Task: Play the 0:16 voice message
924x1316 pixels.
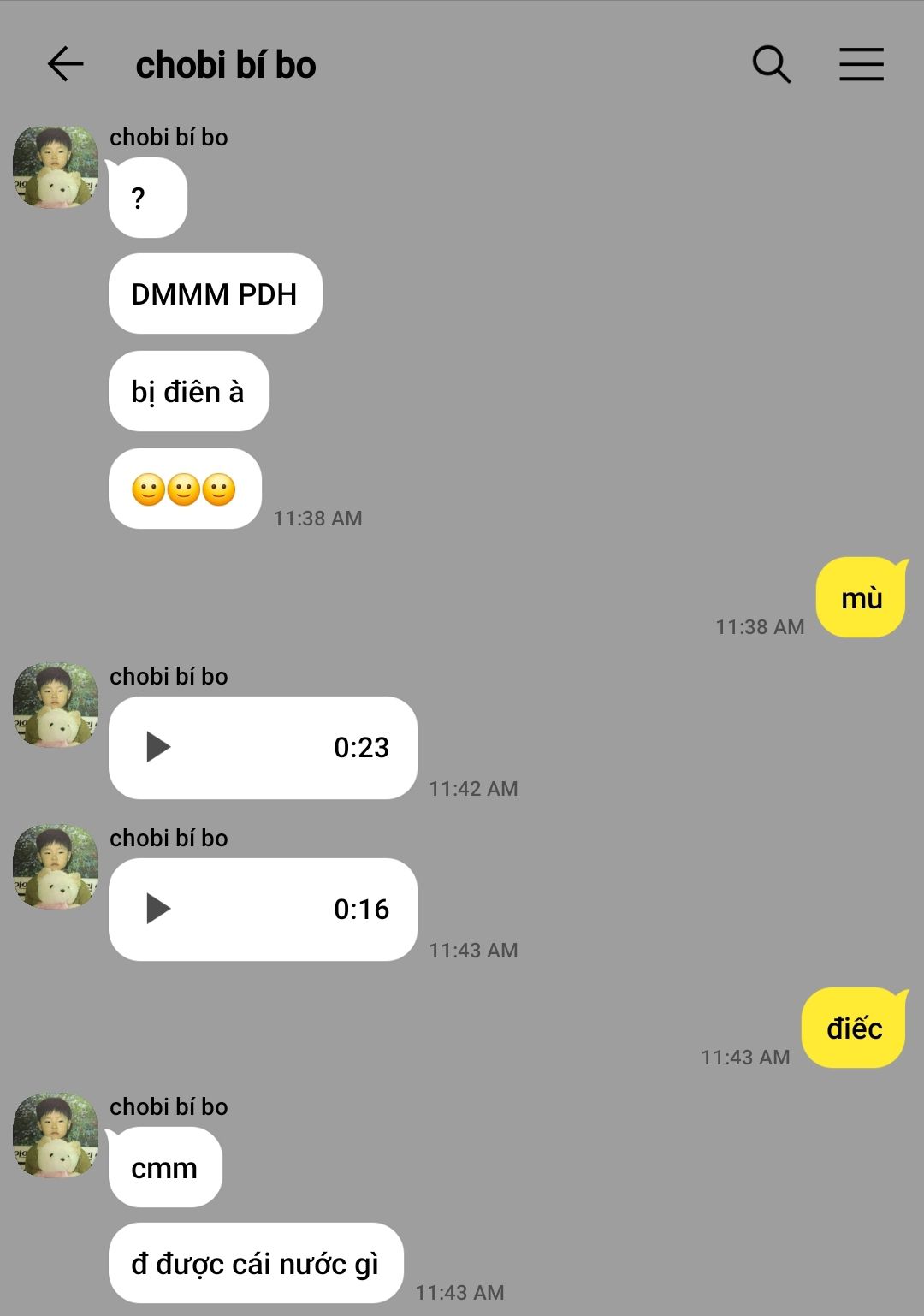Action: (x=158, y=909)
